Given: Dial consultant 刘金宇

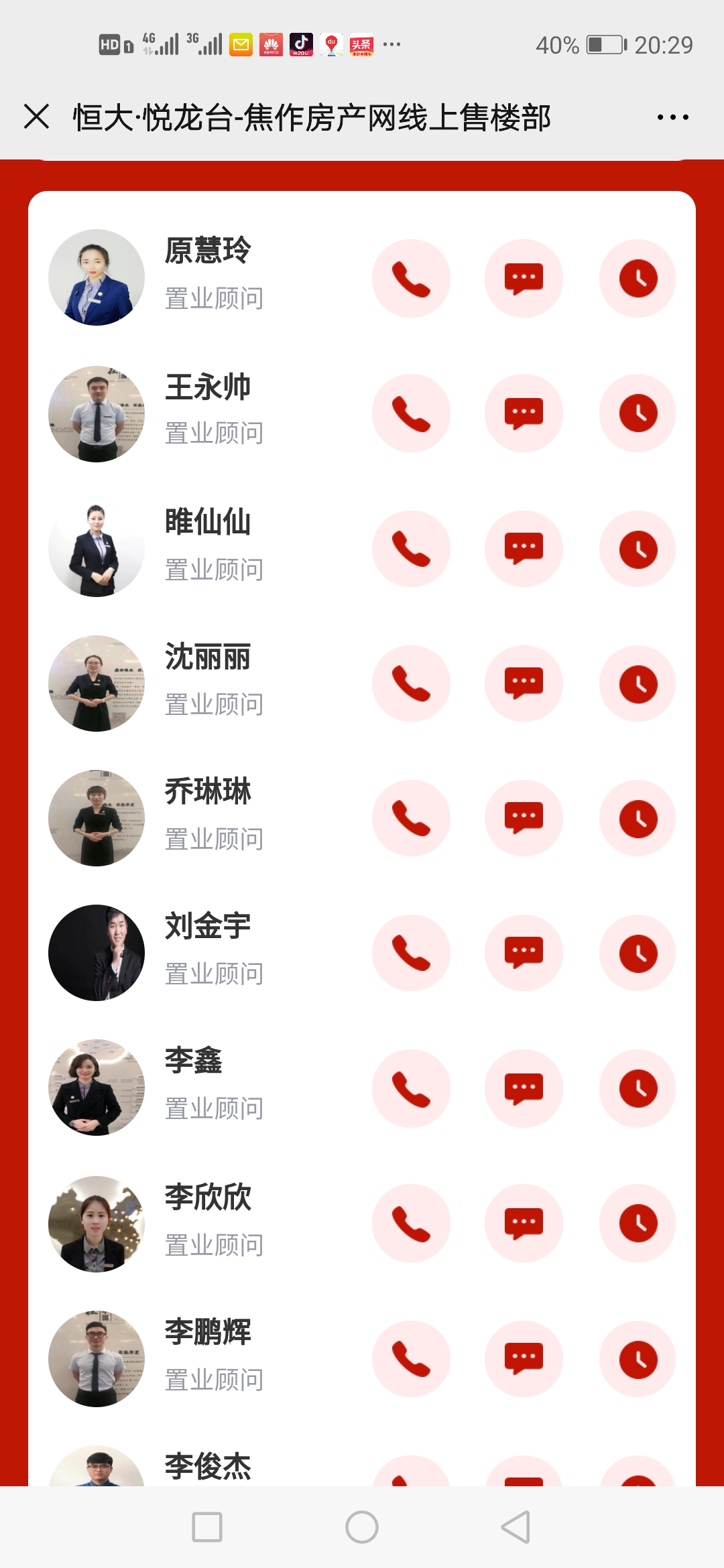Looking at the screenshot, I should coord(411,953).
